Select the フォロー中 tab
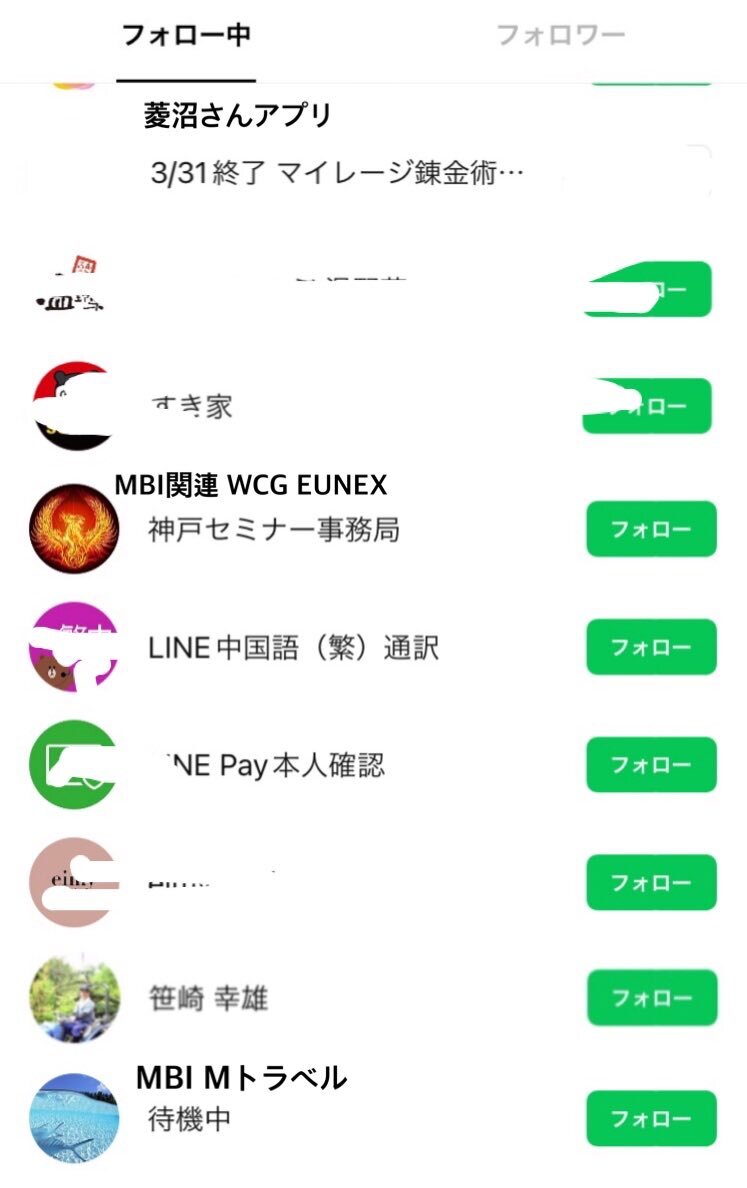The height and width of the screenshot is (1188, 747). click(x=186, y=36)
